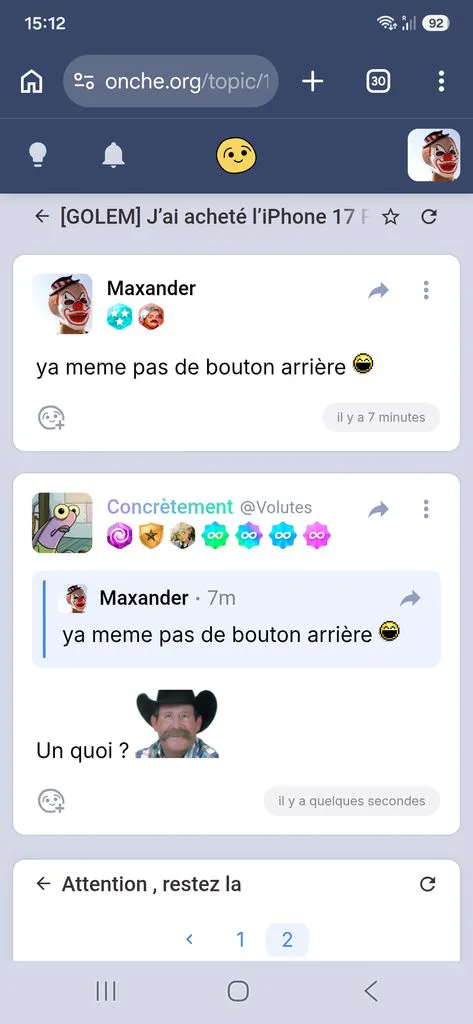Image resolution: width=473 pixels, height=1024 pixels.
Task: Open the notifications bell
Action: [113, 155]
